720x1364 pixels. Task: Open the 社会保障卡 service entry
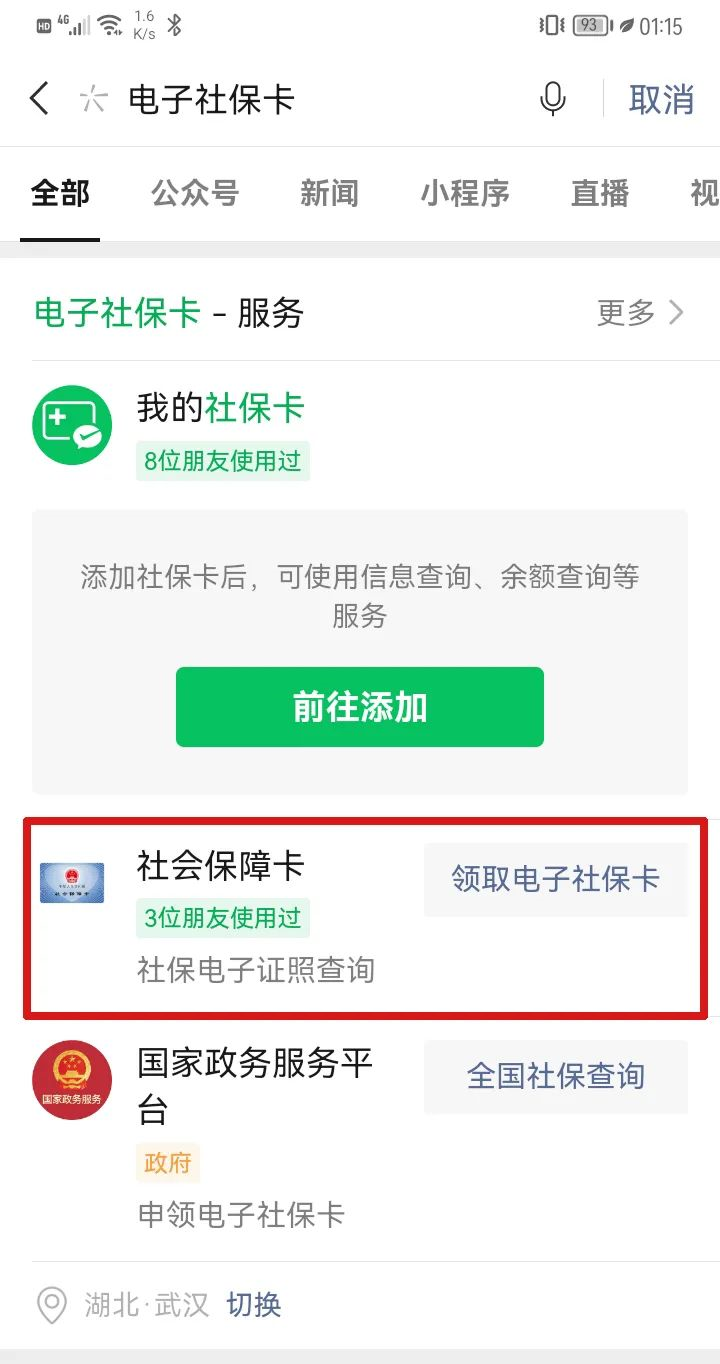point(220,867)
